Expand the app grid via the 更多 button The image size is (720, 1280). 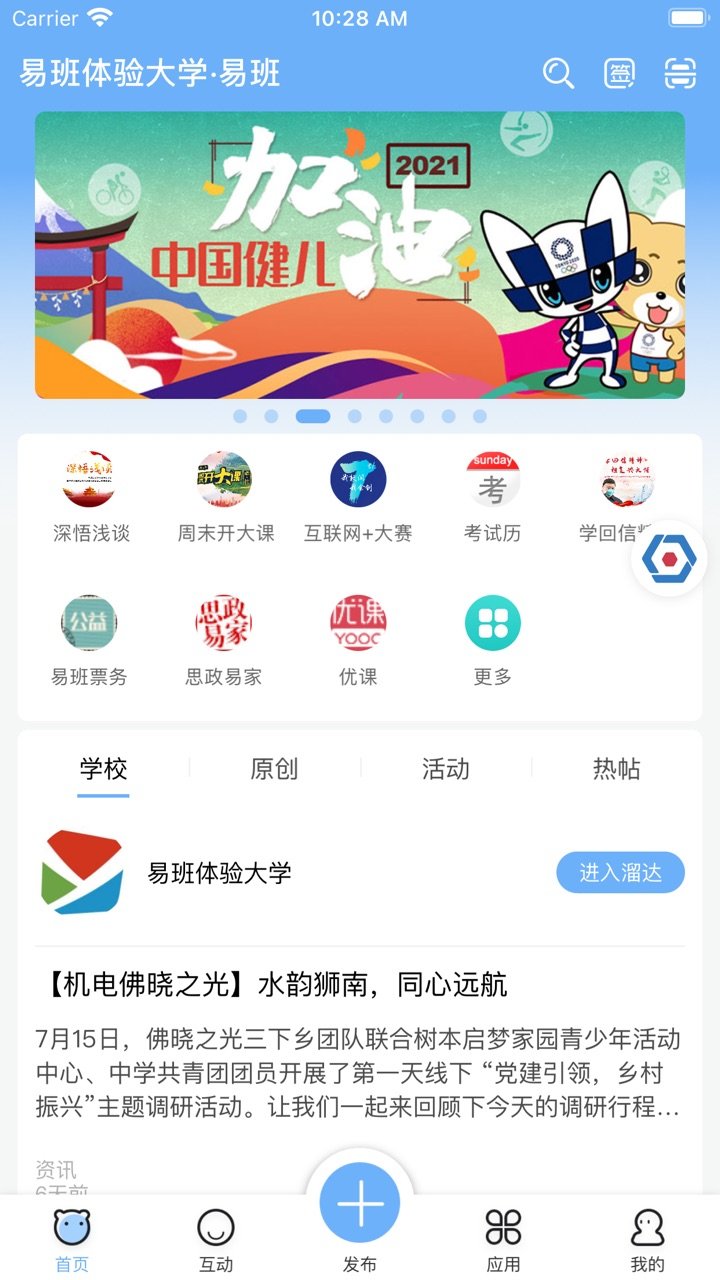492,622
